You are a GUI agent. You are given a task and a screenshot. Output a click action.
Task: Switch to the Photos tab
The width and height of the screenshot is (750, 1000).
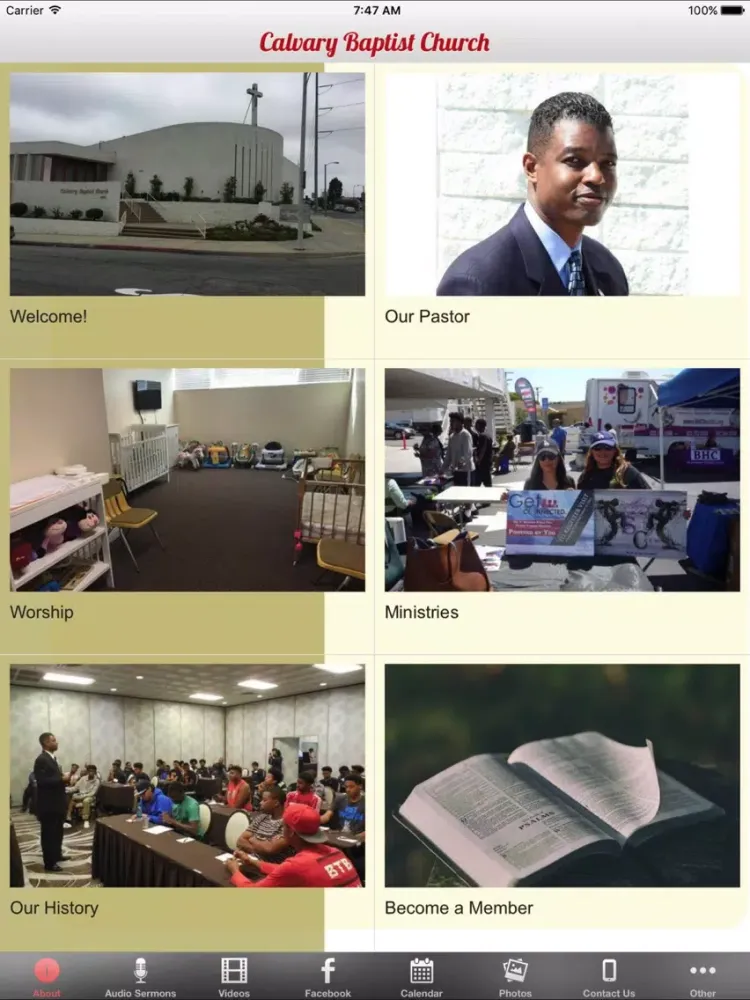[515, 976]
